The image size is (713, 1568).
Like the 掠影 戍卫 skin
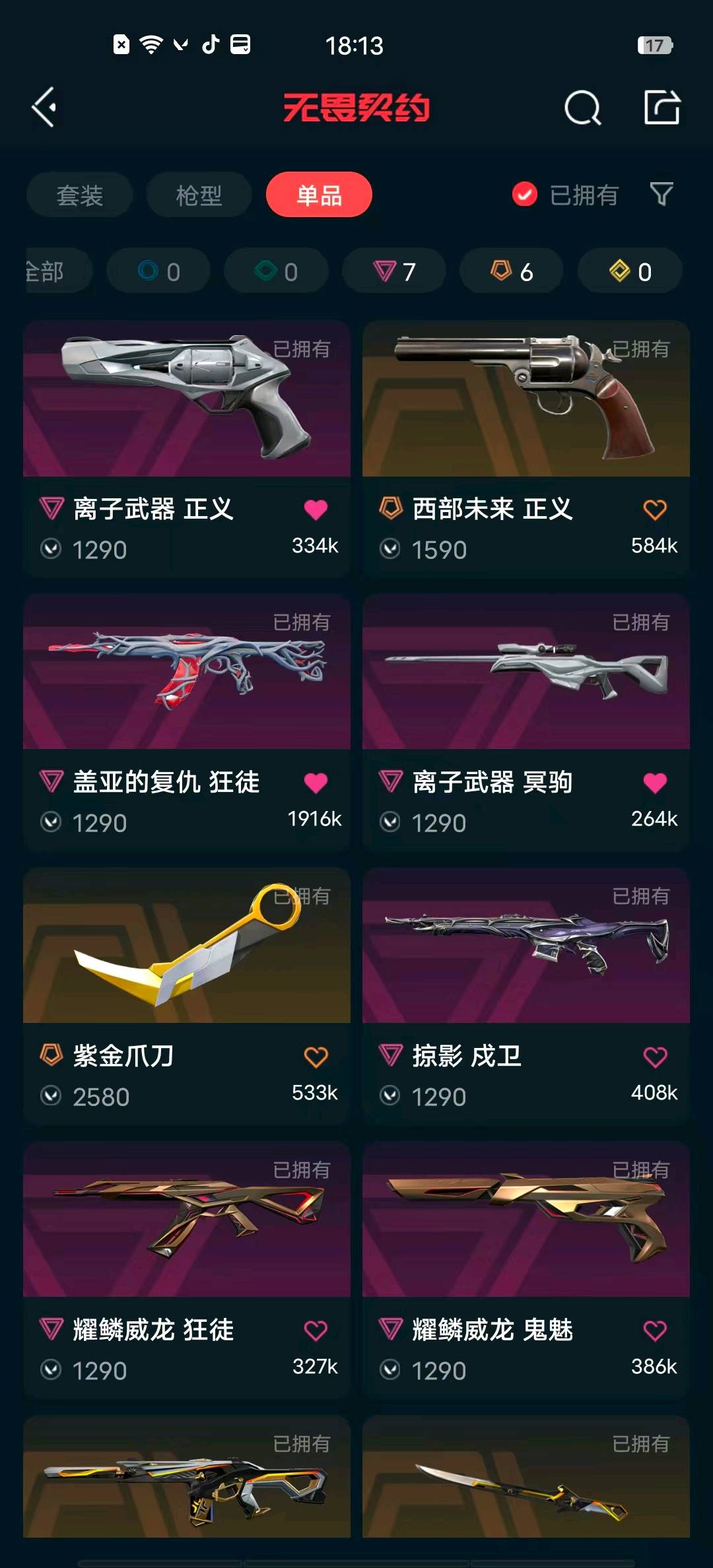pyautogui.click(x=655, y=1057)
